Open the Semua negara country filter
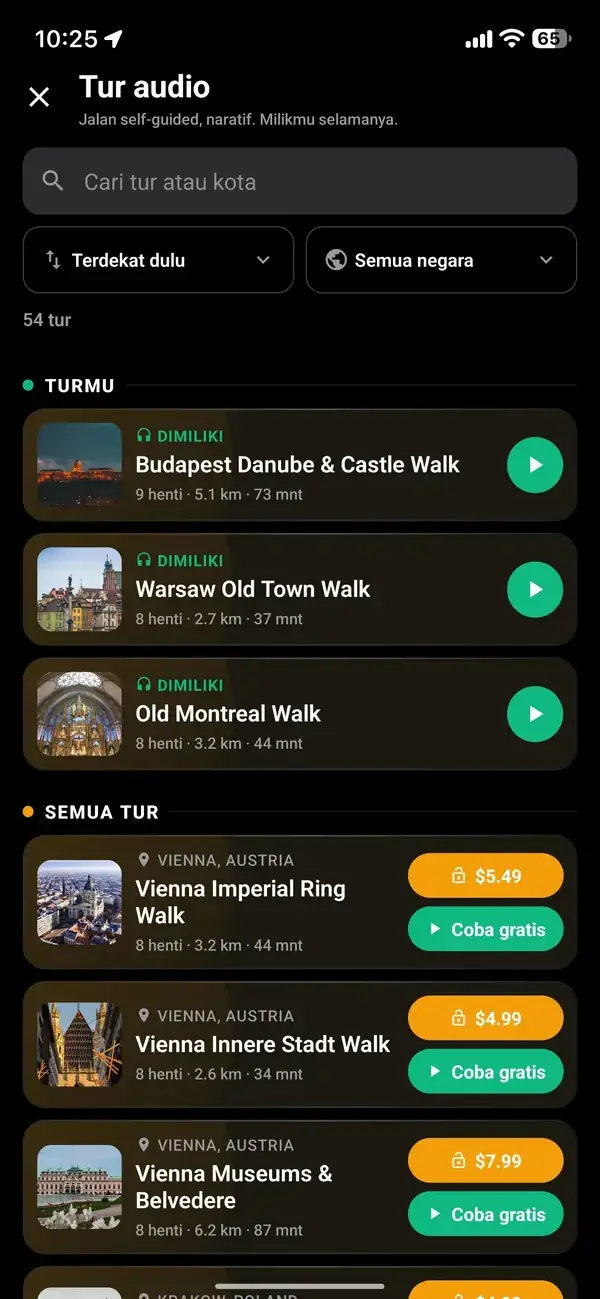This screenshot has height=1299, width=600. coord(441,260)
